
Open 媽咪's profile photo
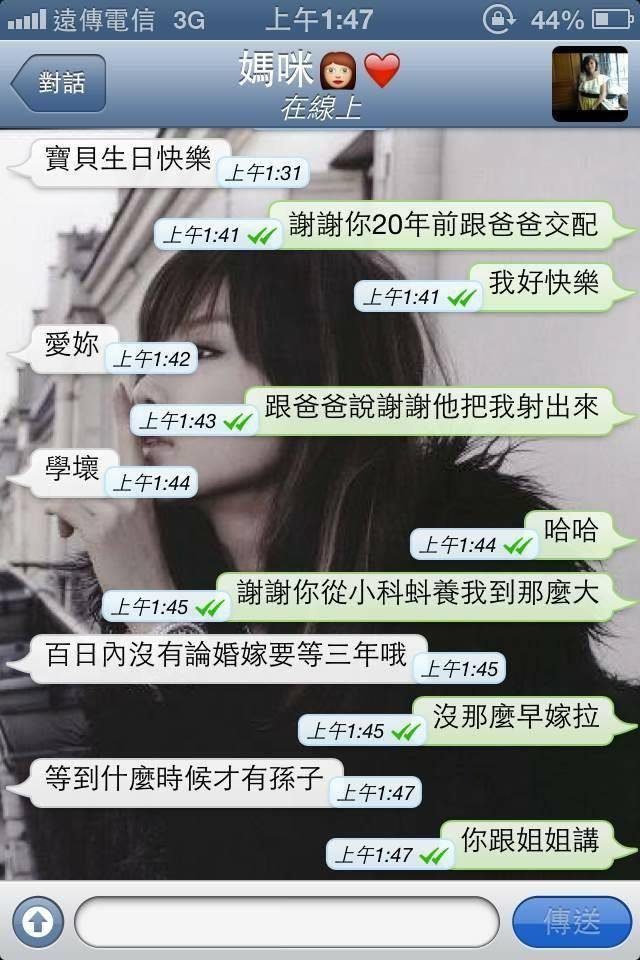click(590, 84)
